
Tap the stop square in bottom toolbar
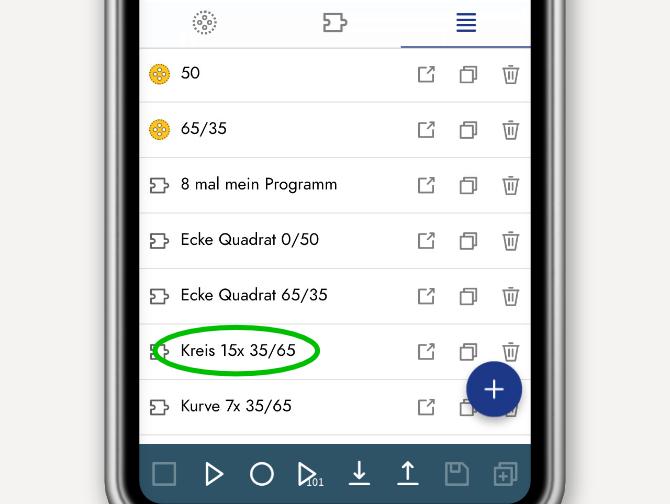[x=164, y=473]
